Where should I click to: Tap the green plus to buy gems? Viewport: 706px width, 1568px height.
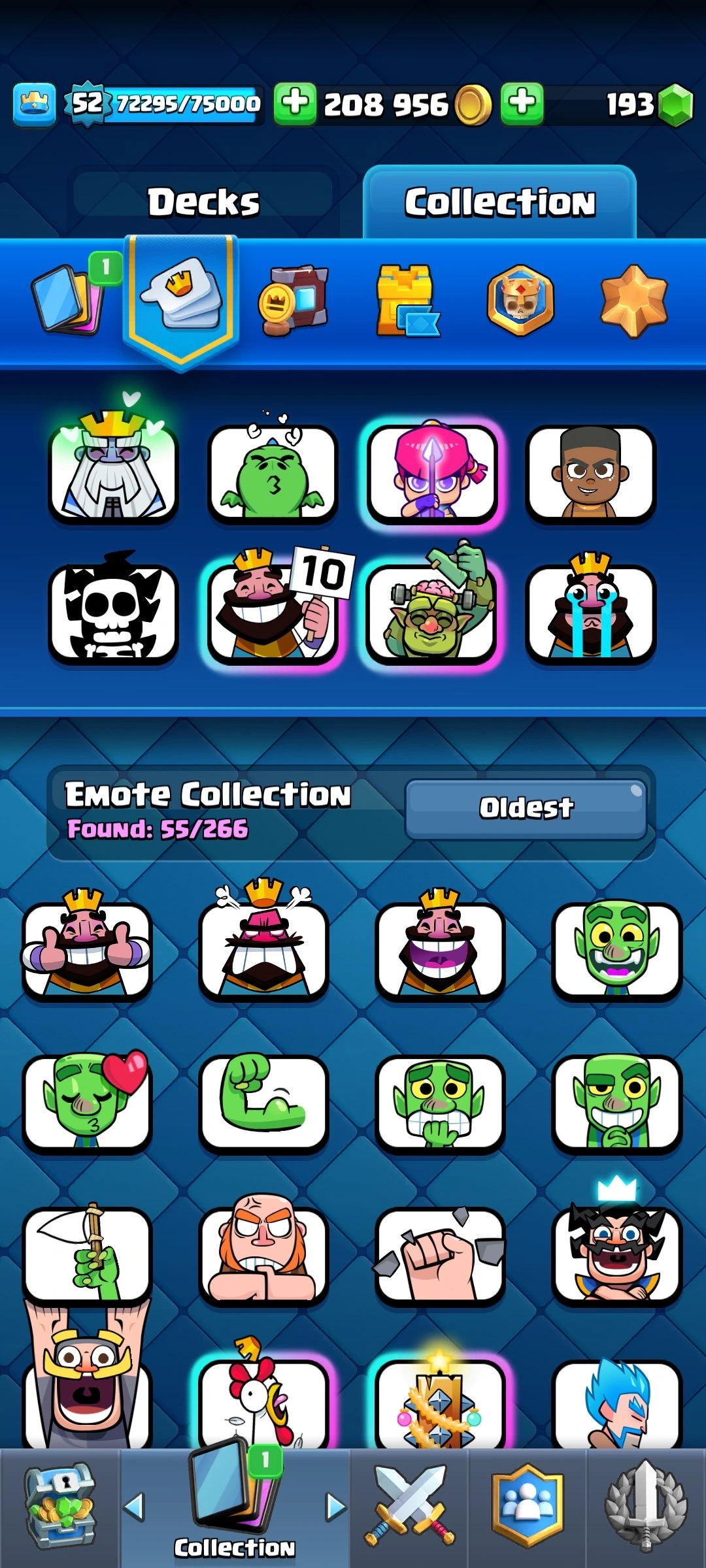coord(522,103)
